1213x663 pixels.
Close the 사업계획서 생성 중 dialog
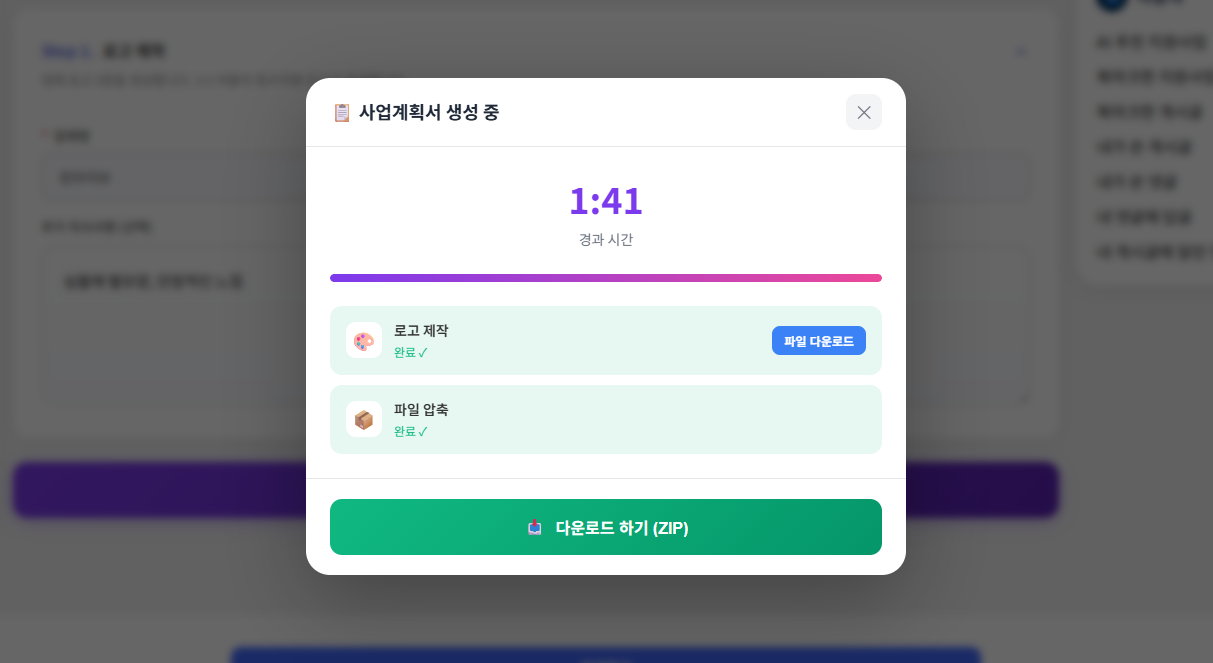tap(863, 112)
